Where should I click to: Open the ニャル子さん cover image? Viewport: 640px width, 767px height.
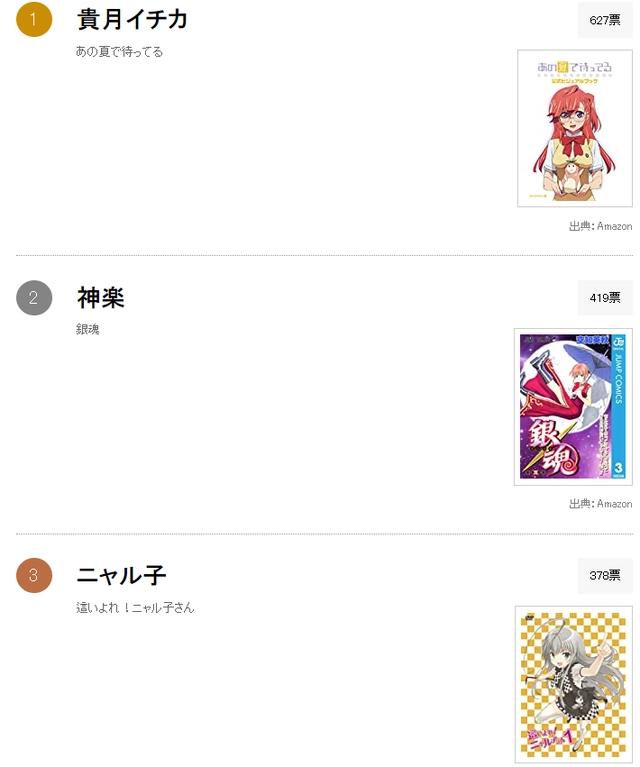pos(573,684)
